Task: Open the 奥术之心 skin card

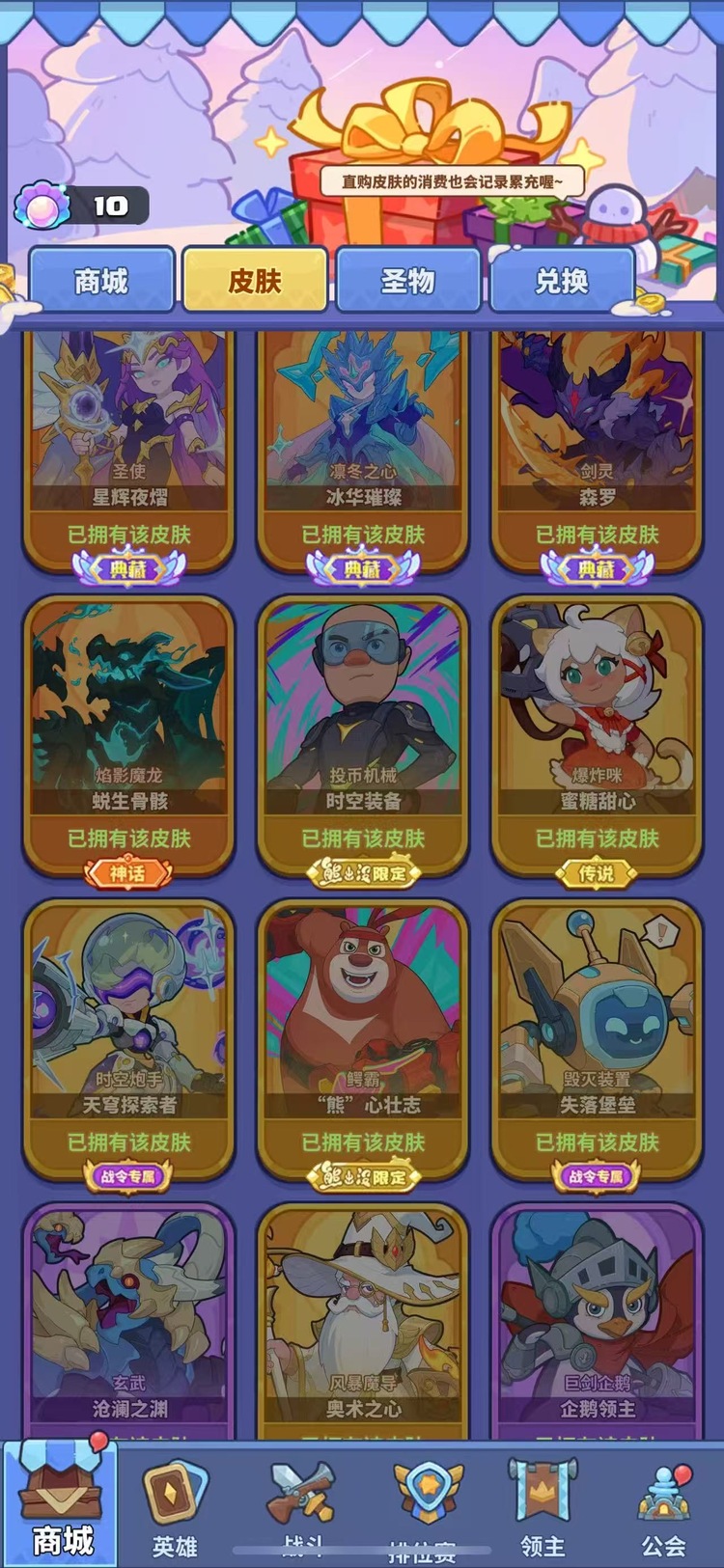Action: click(363, 1322)
